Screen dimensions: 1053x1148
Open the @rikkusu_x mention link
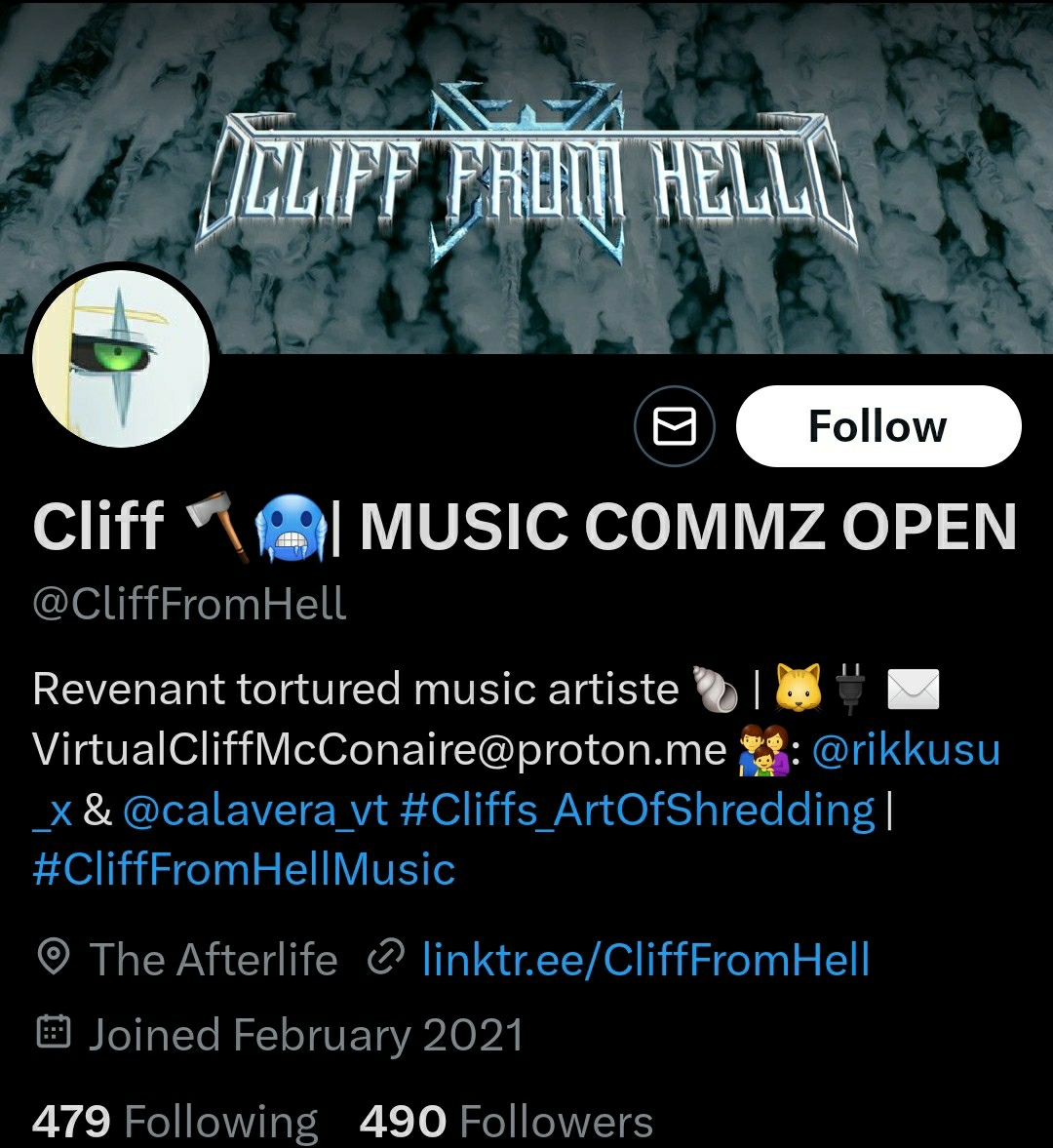pos(905,750)
